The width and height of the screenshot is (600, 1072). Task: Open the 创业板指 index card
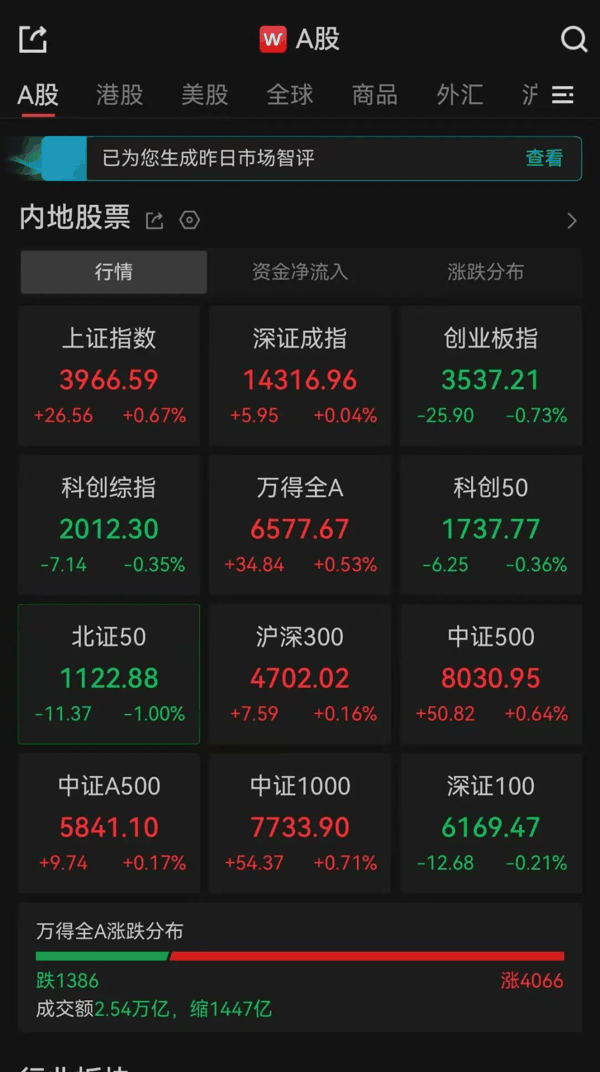click(491, 376)
